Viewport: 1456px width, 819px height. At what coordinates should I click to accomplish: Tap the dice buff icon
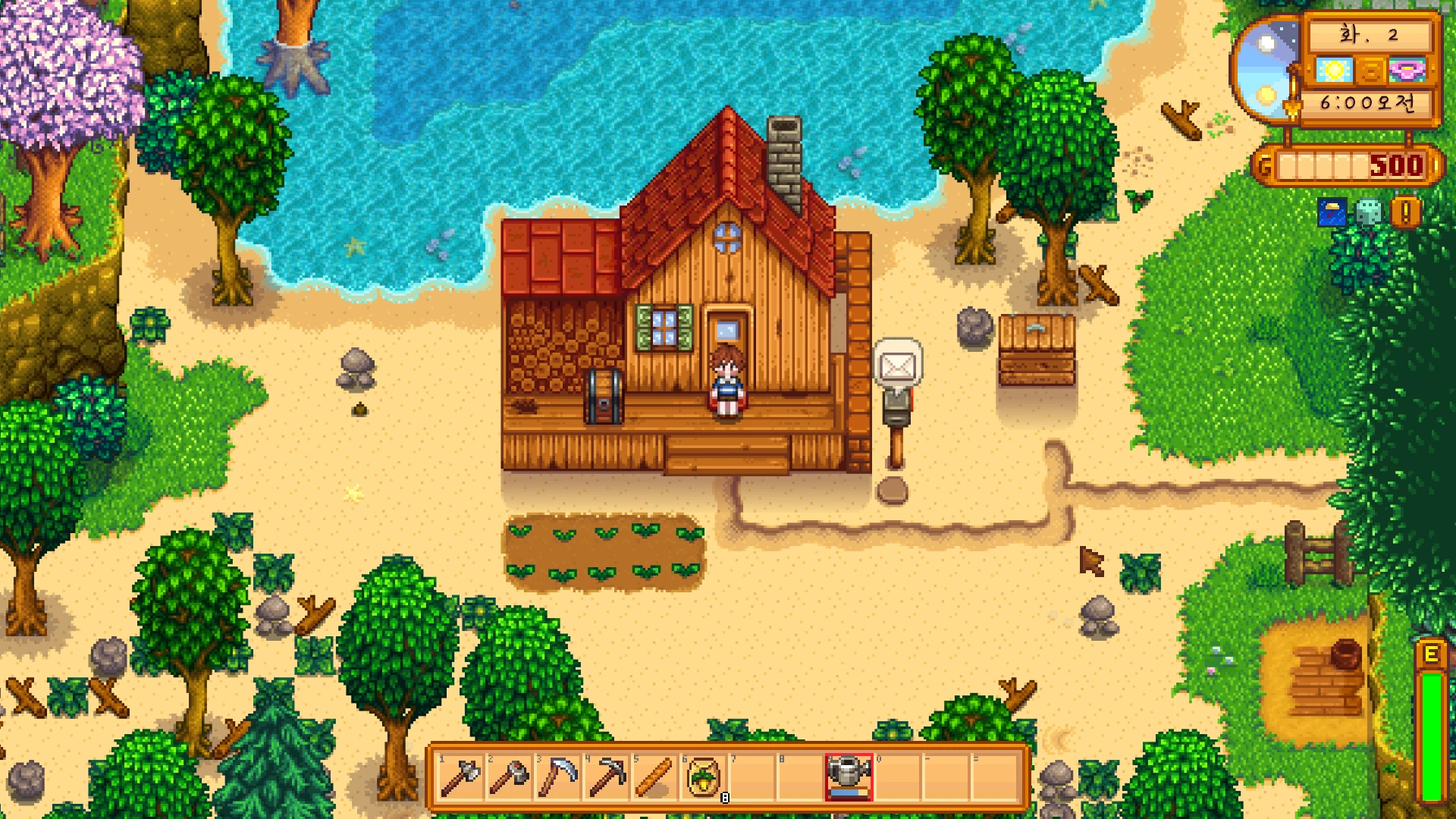click(1368, 212)
